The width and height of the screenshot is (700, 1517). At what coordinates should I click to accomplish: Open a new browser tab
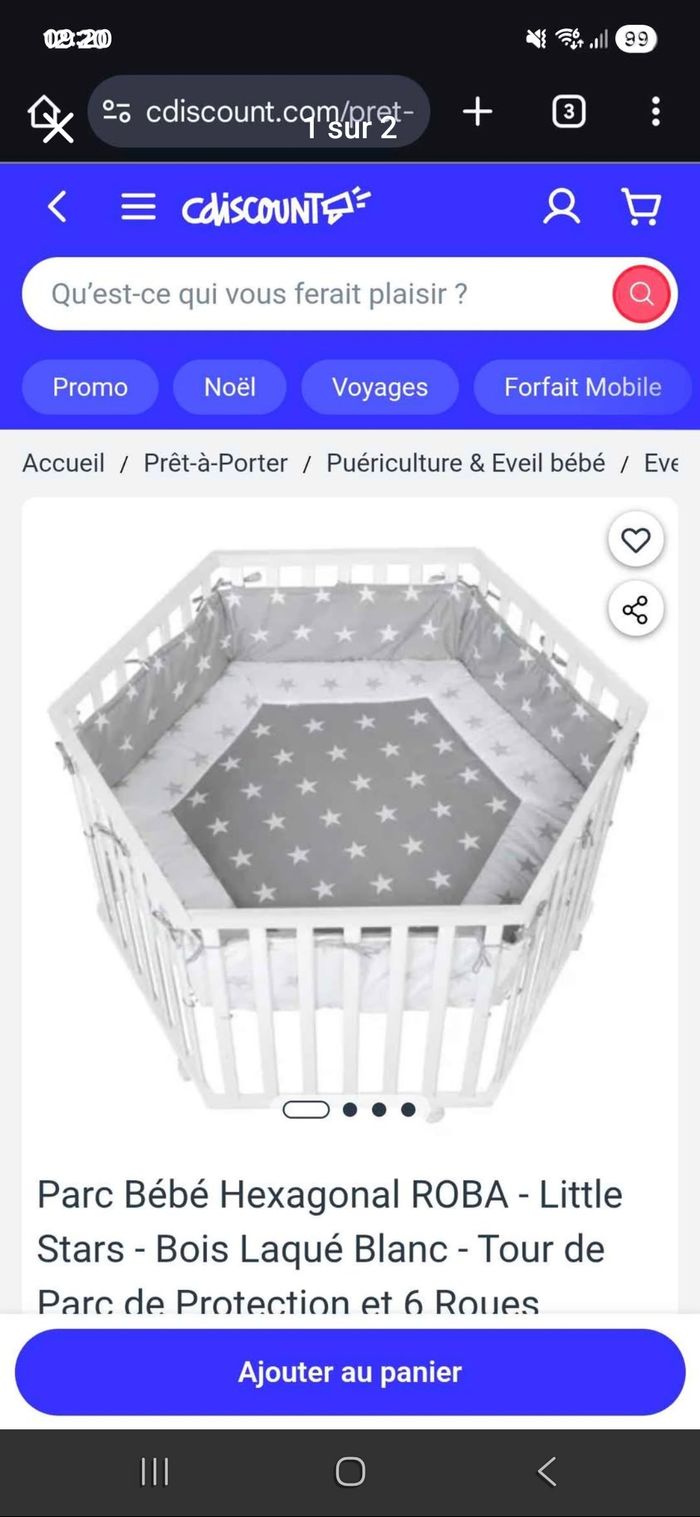pyautogui.click(x=478, y=112)
